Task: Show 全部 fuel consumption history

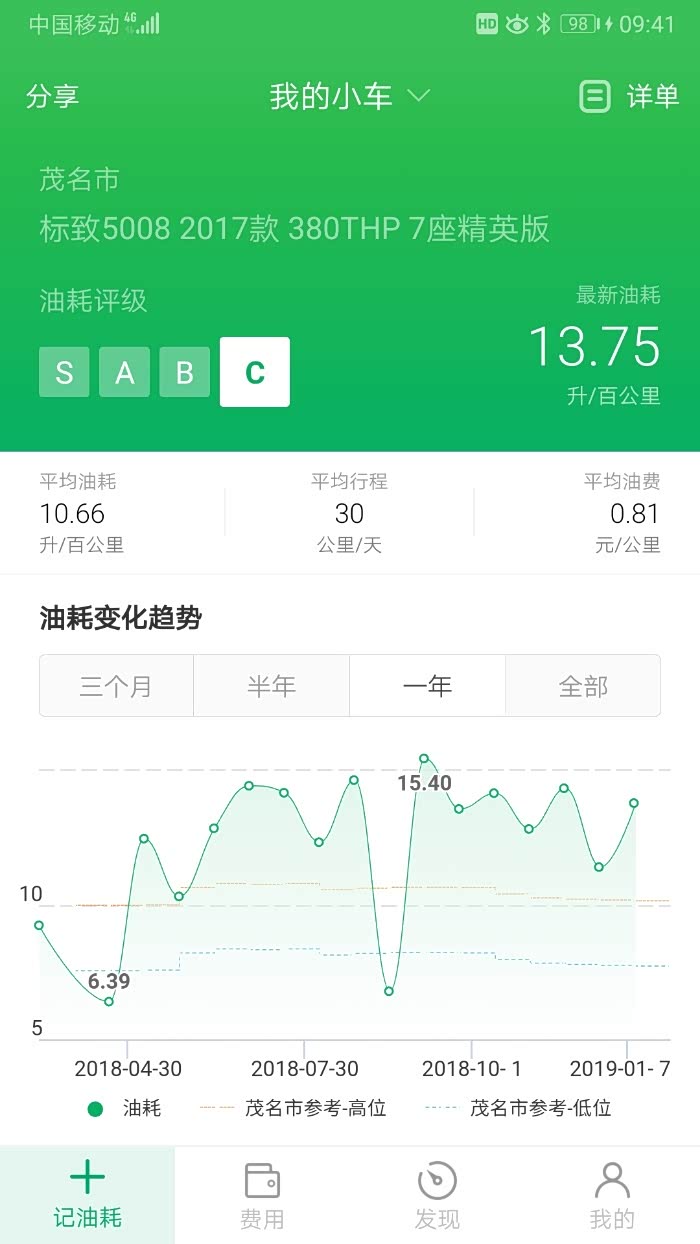Action: tap(583, 686)
